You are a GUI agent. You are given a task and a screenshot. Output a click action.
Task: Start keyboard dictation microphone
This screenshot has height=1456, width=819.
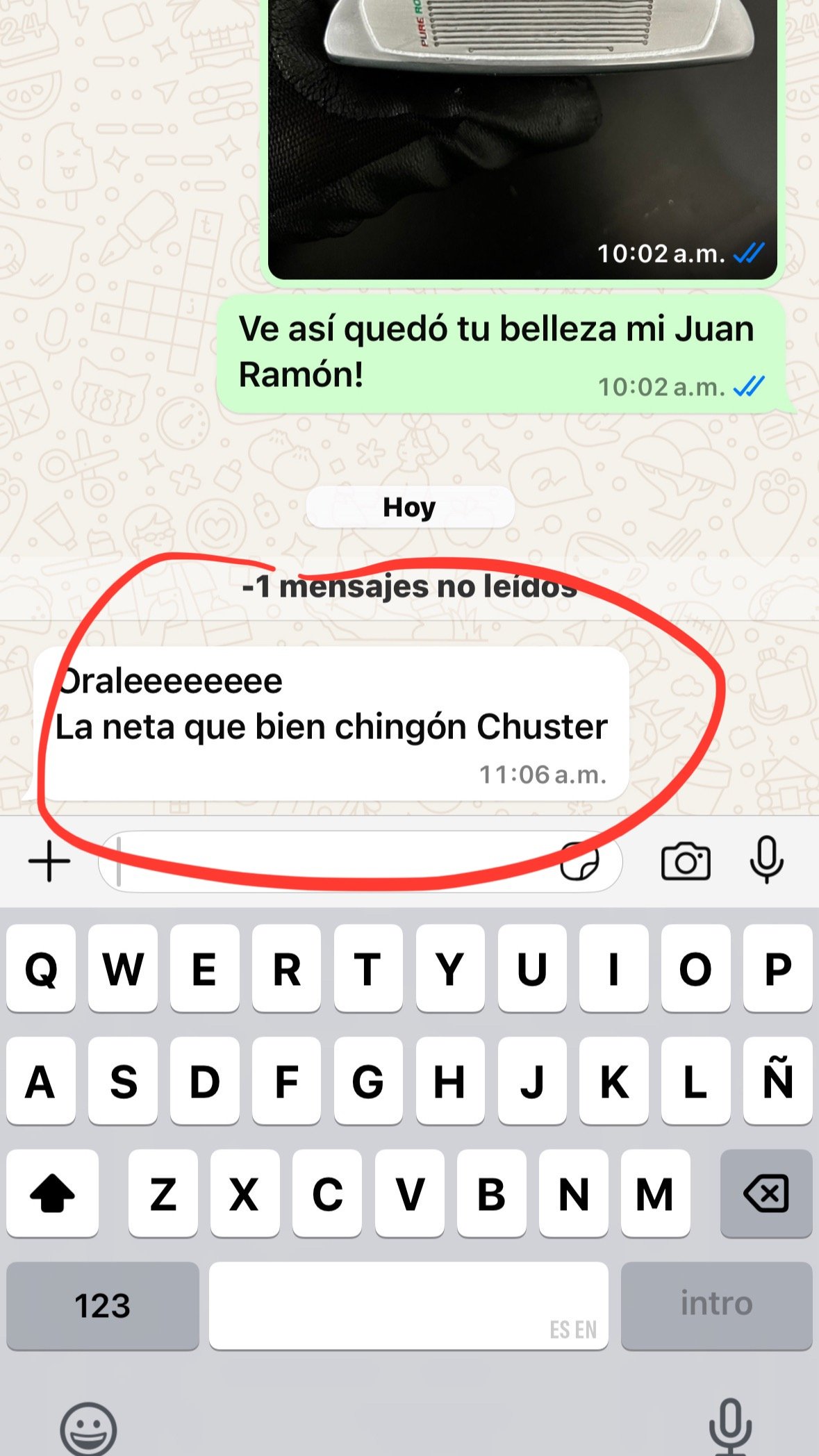[730, 1428]
